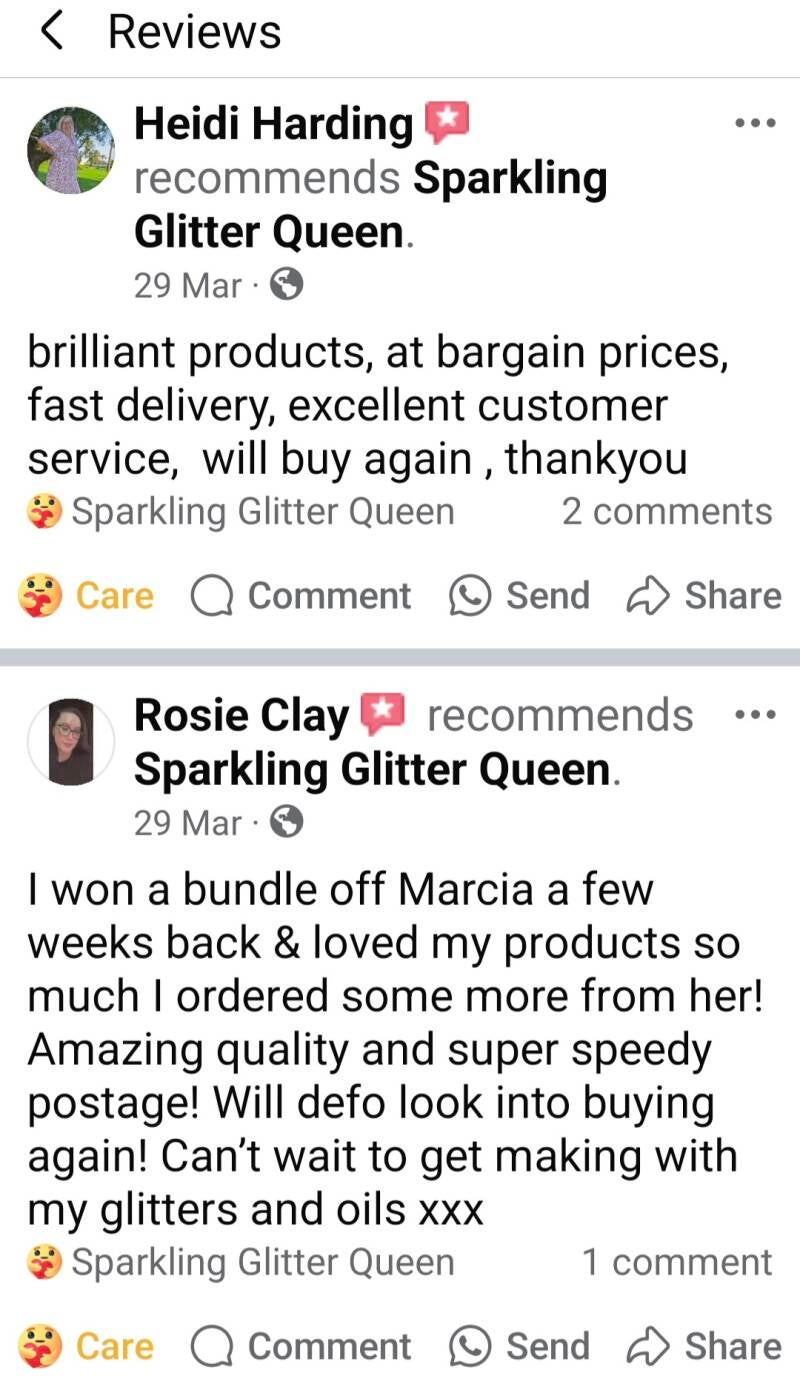Tap Care reaction on Heidi Harding's review
Screen dimensions: 800x1390
click(87, 596)
